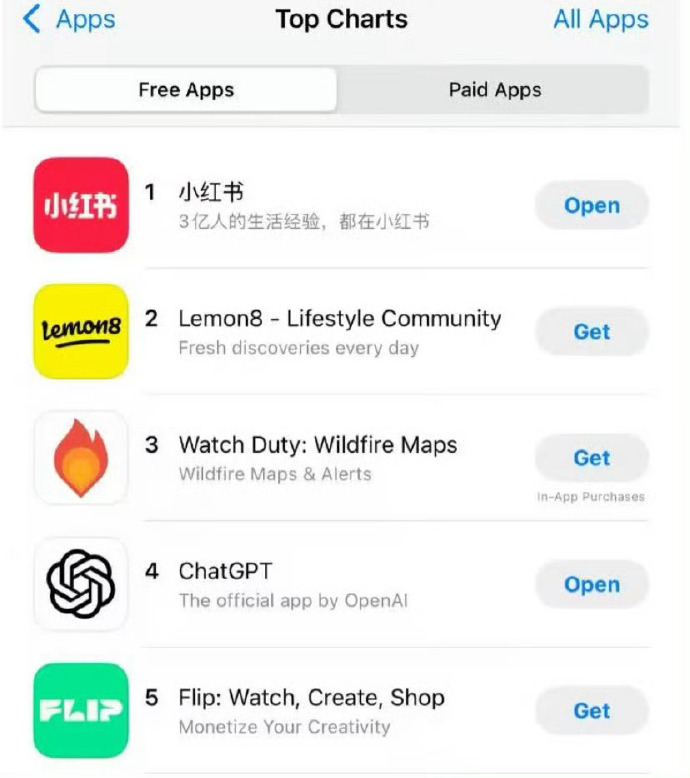This screenshot has height=778, width=690.
Task: Get Watch Duty: Wildfire Maps
Action: tap(591, 458)
